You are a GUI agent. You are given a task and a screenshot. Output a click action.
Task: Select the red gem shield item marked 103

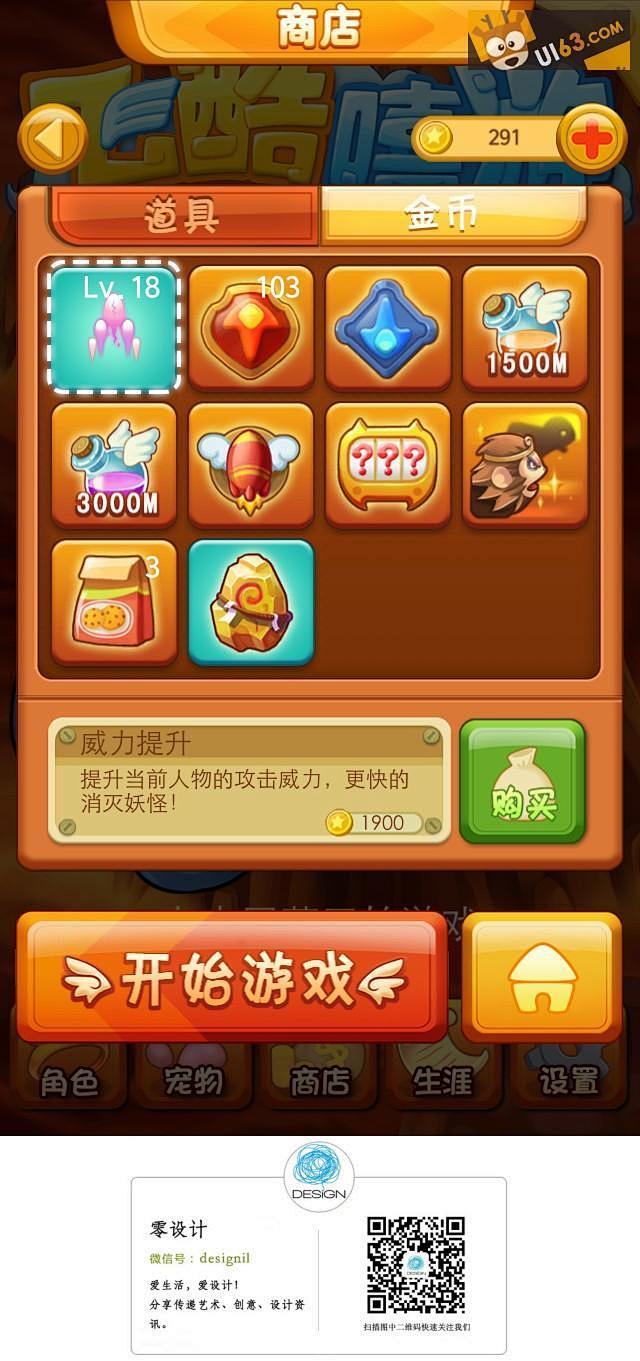point(251,327)
